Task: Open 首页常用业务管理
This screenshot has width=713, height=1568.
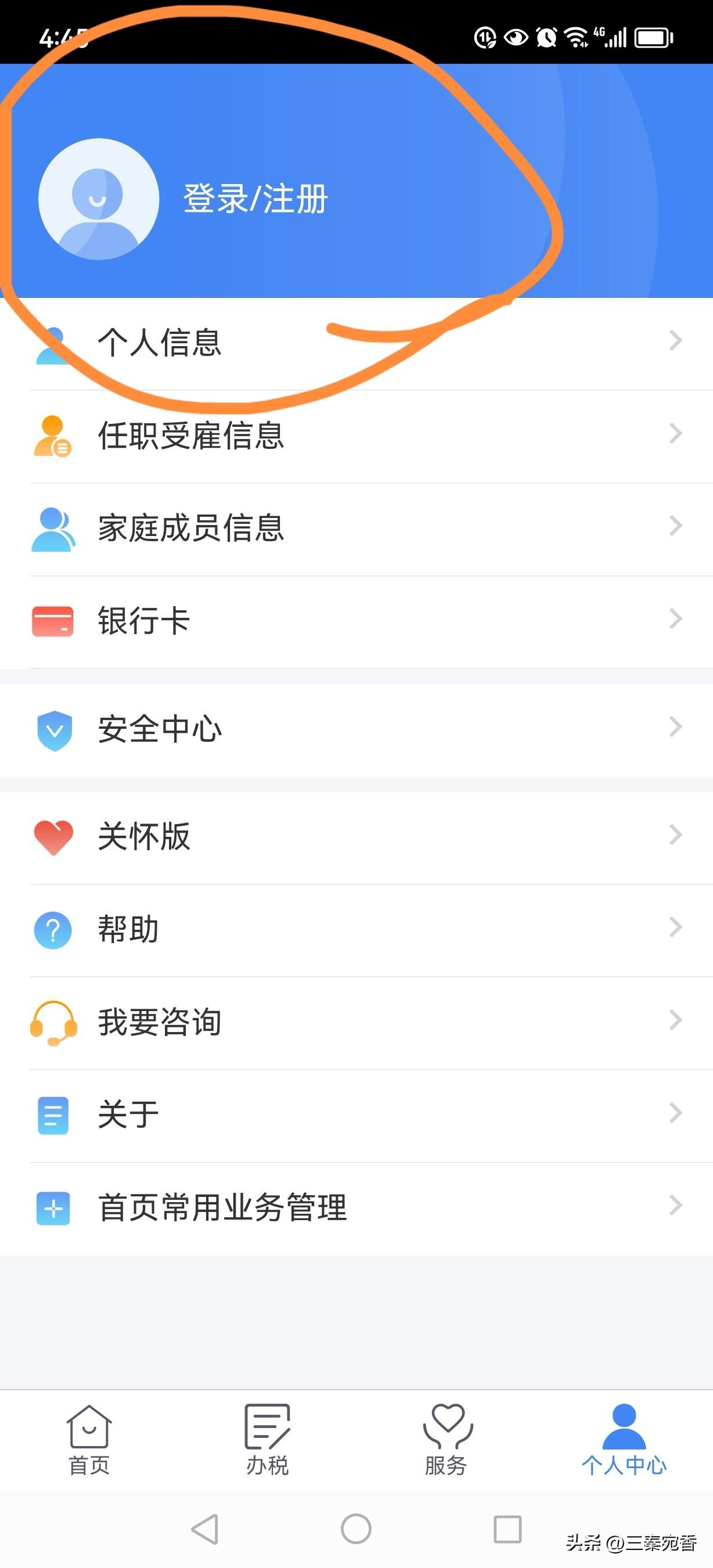Action: point(356,1209)
